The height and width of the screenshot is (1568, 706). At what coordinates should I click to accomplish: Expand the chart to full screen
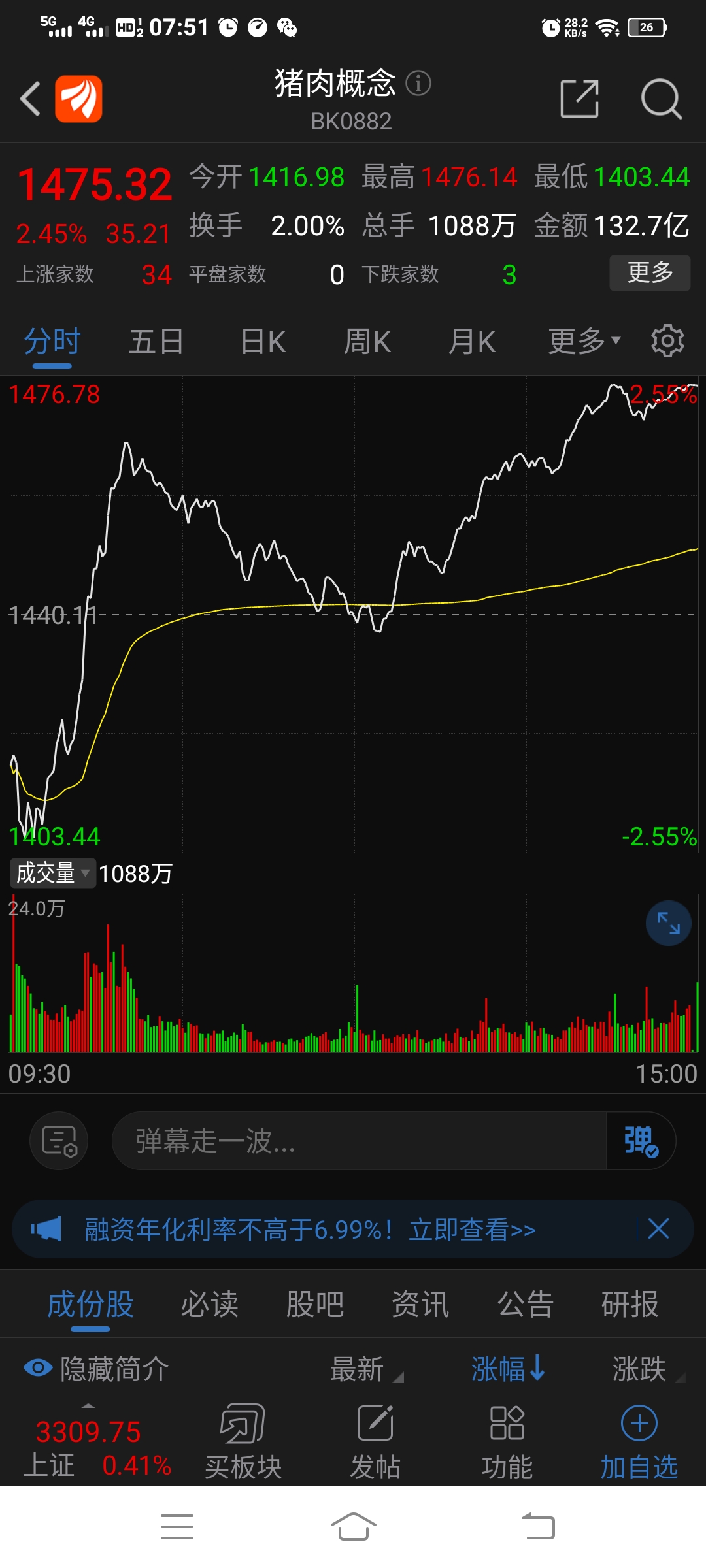point(668,923)
